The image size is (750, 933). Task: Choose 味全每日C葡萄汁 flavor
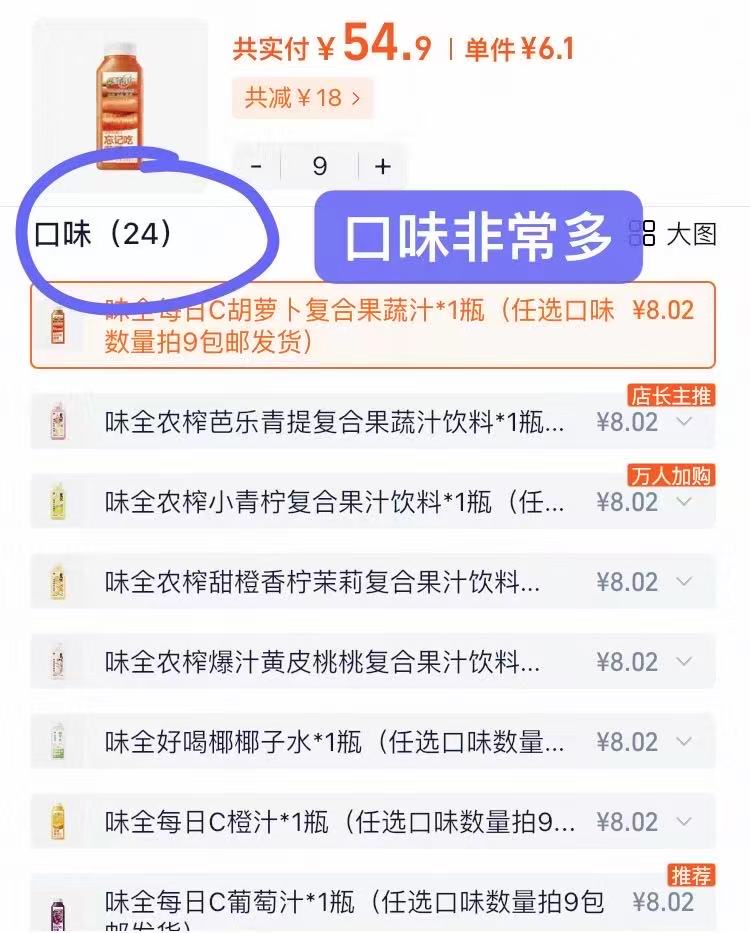coord(355,905)
